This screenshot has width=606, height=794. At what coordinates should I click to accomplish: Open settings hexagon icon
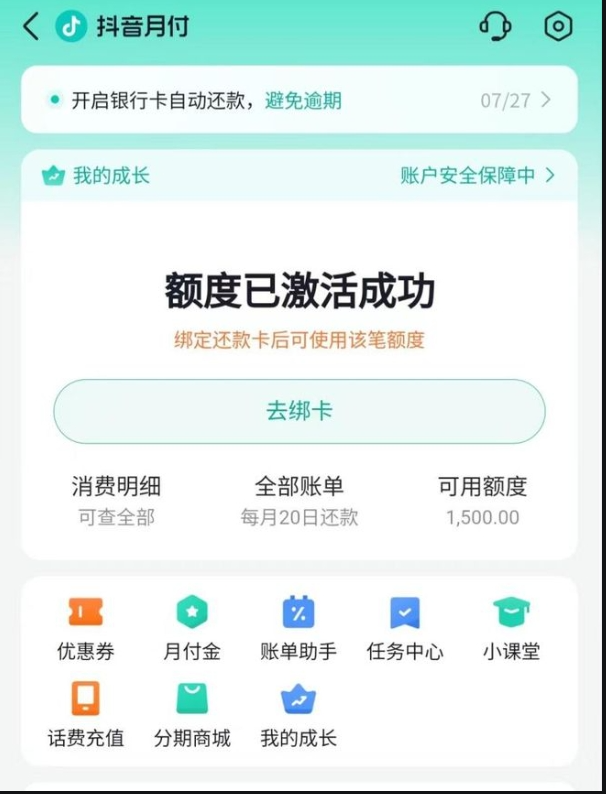tap(558, 26)
